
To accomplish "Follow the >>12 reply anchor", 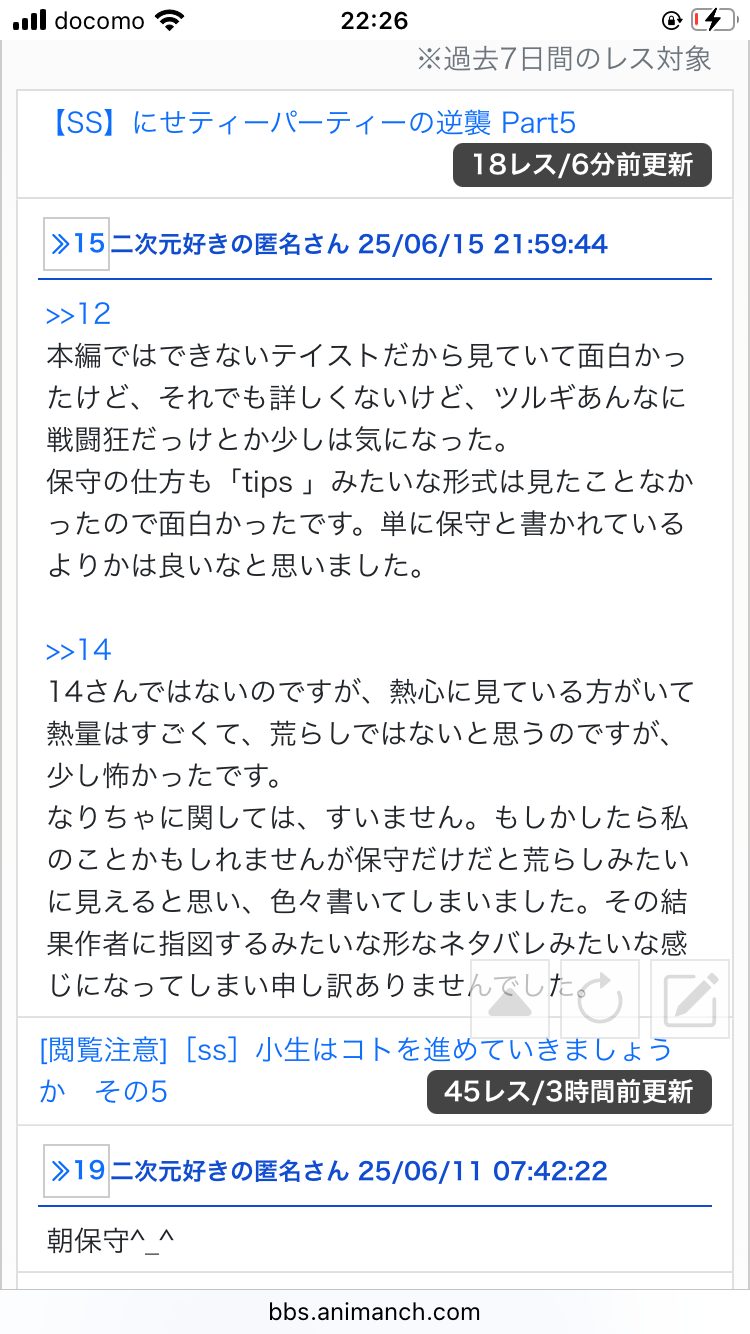I will point(78,314).
